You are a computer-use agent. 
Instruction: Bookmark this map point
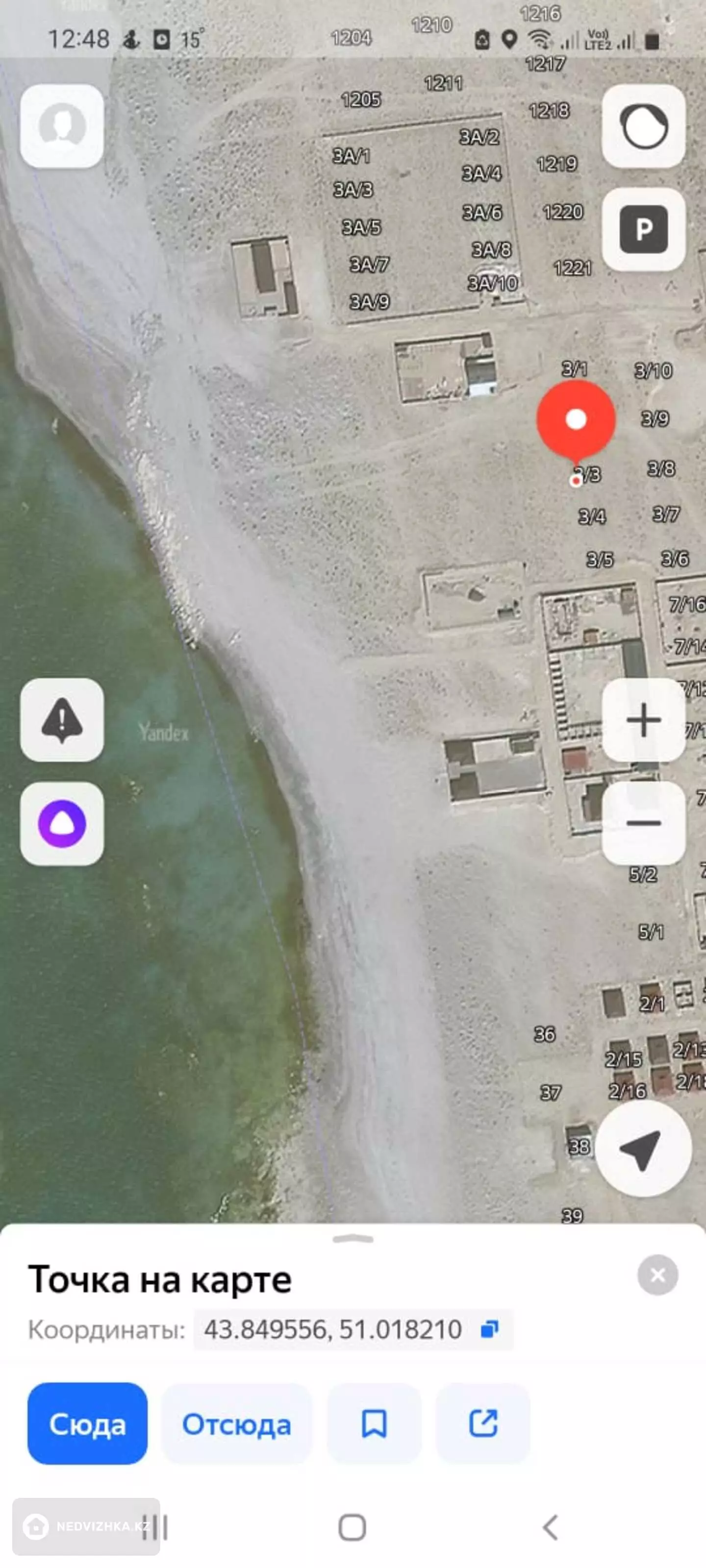tap(374, 1424)
